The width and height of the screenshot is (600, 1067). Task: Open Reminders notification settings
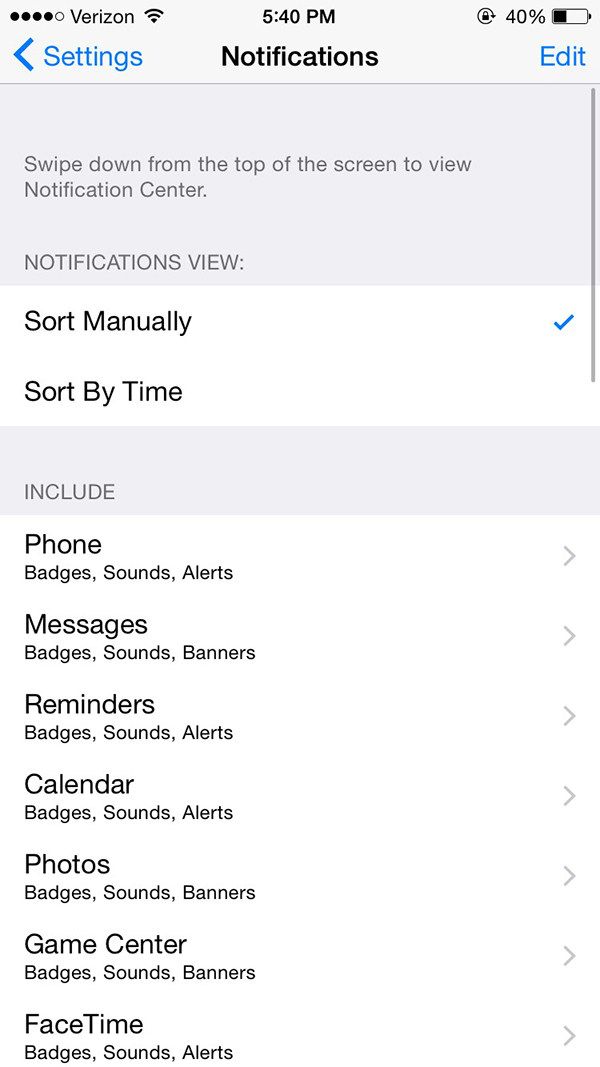(300, 716)
